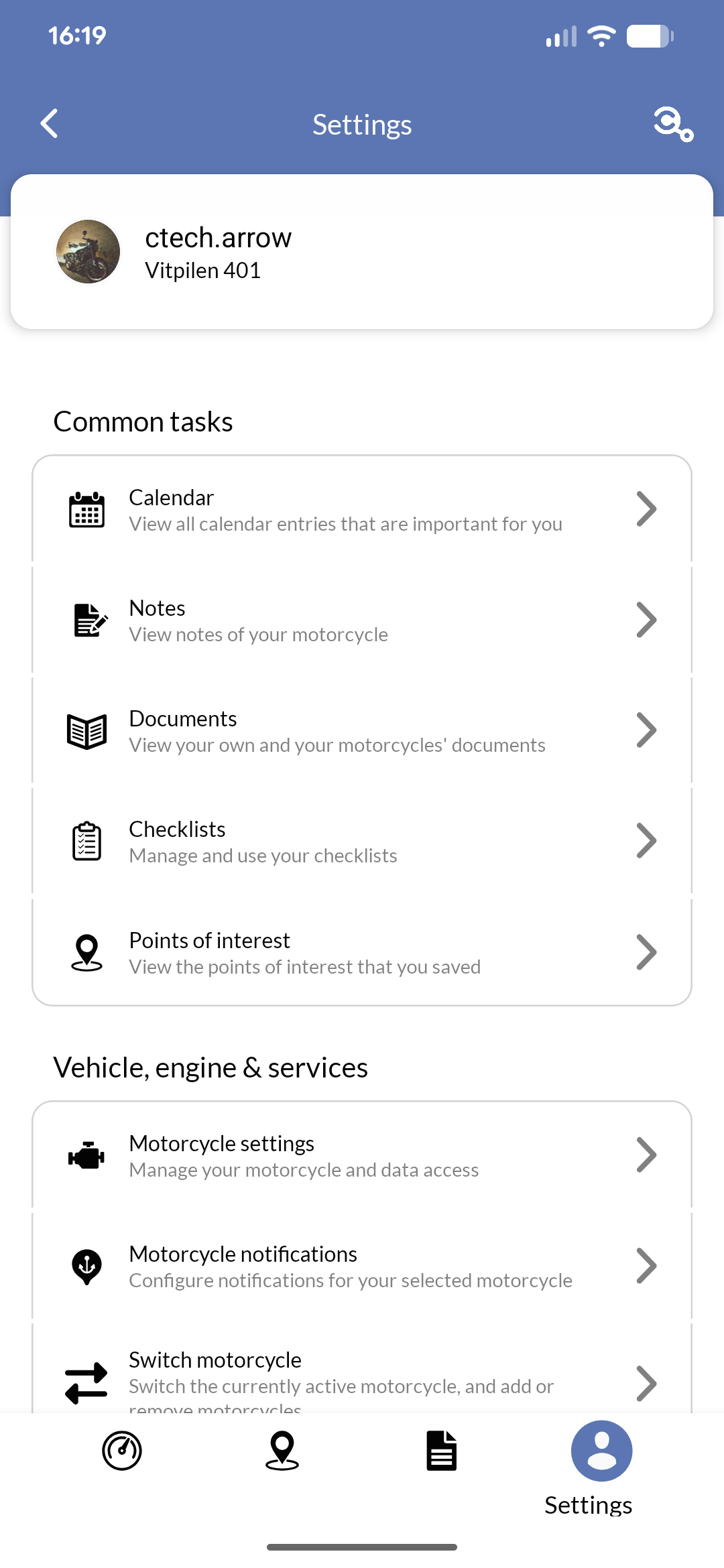Open Motorcycle settings
The image size is (724, 1568).
362,1156
